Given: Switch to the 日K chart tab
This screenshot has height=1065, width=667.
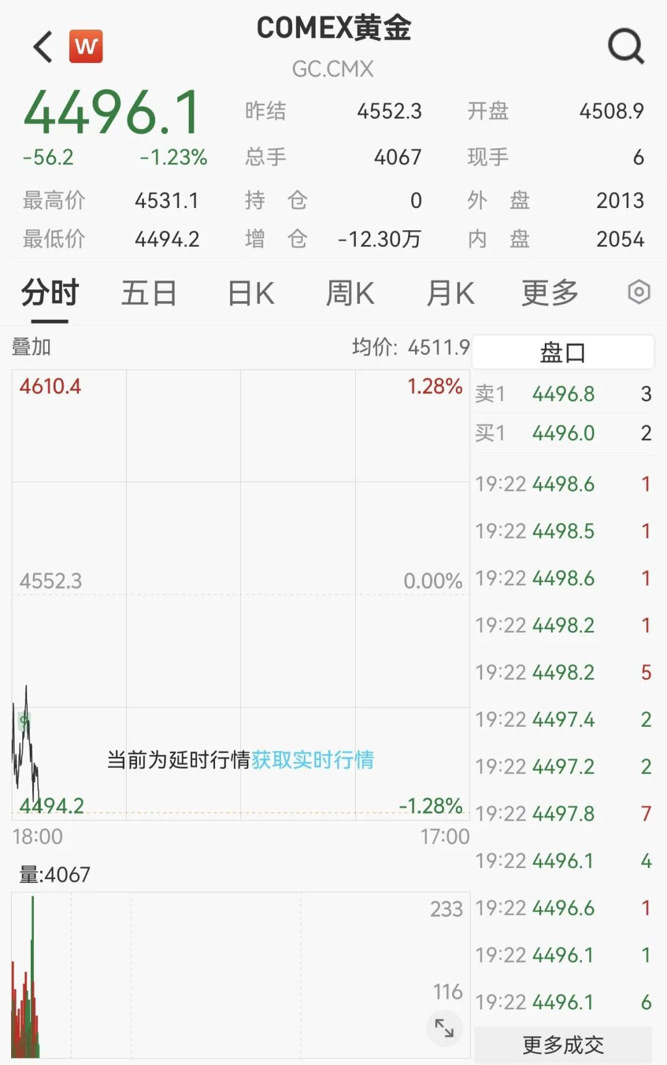Looking at the screenshot, I should pyautogui.click(x=250, y=293).
